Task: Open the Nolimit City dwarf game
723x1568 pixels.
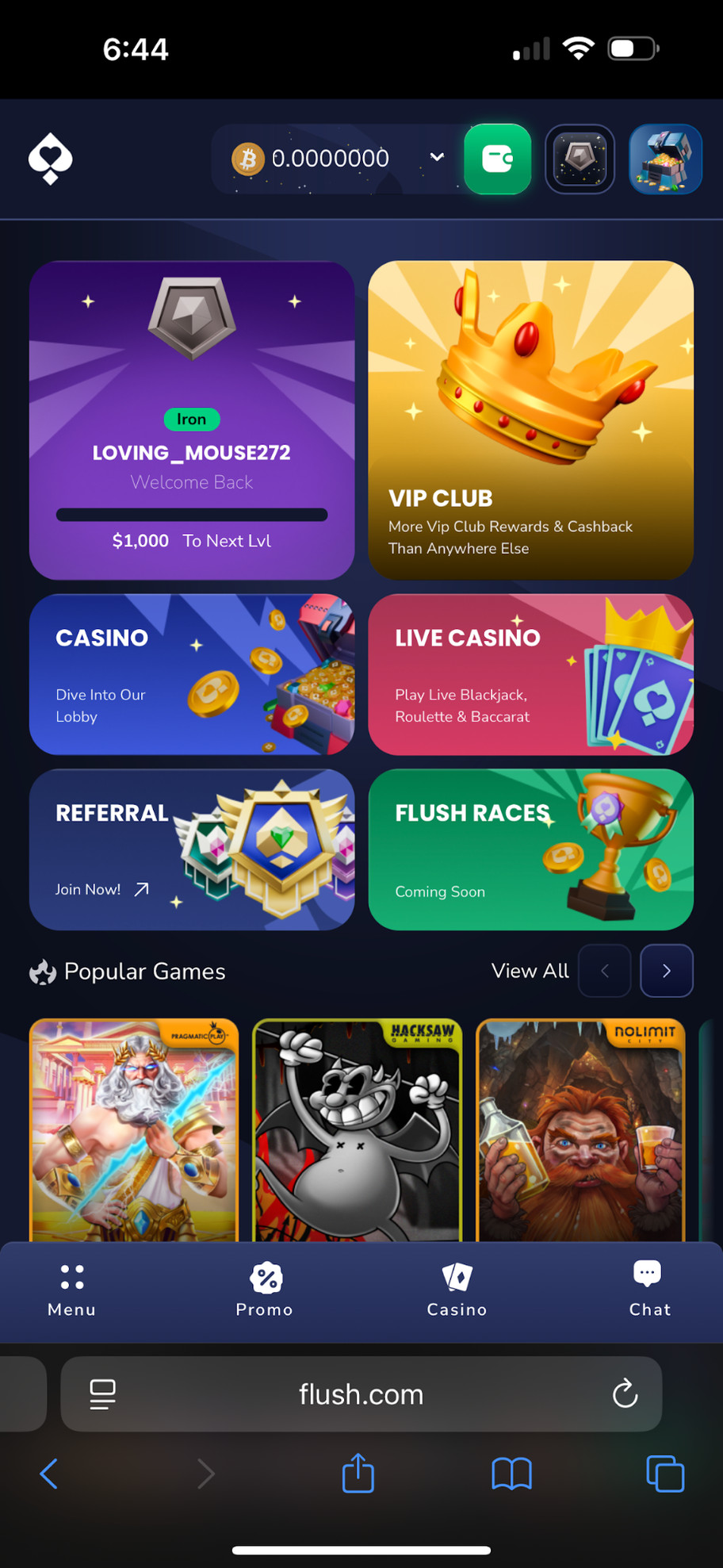Action: tap(580, 1130)
